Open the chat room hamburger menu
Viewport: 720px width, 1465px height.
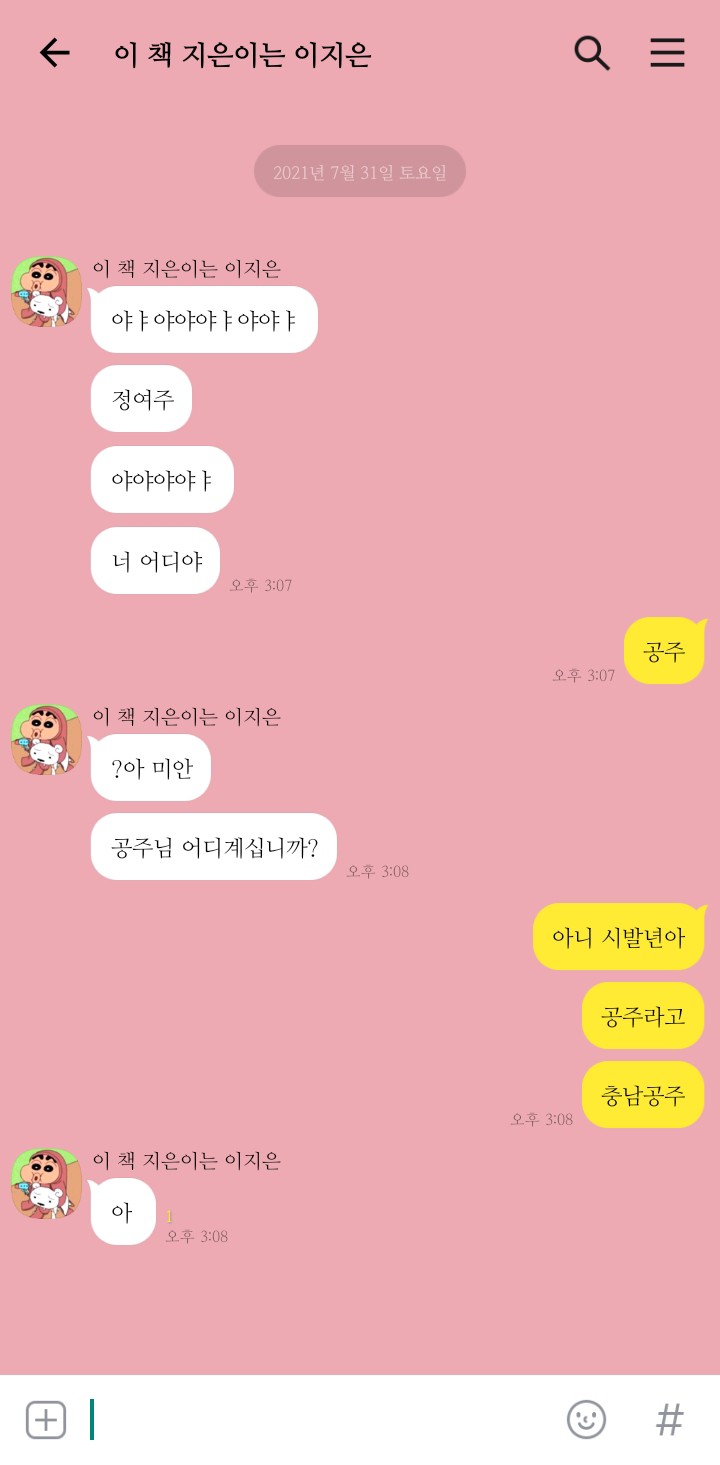tap(667, 53)
